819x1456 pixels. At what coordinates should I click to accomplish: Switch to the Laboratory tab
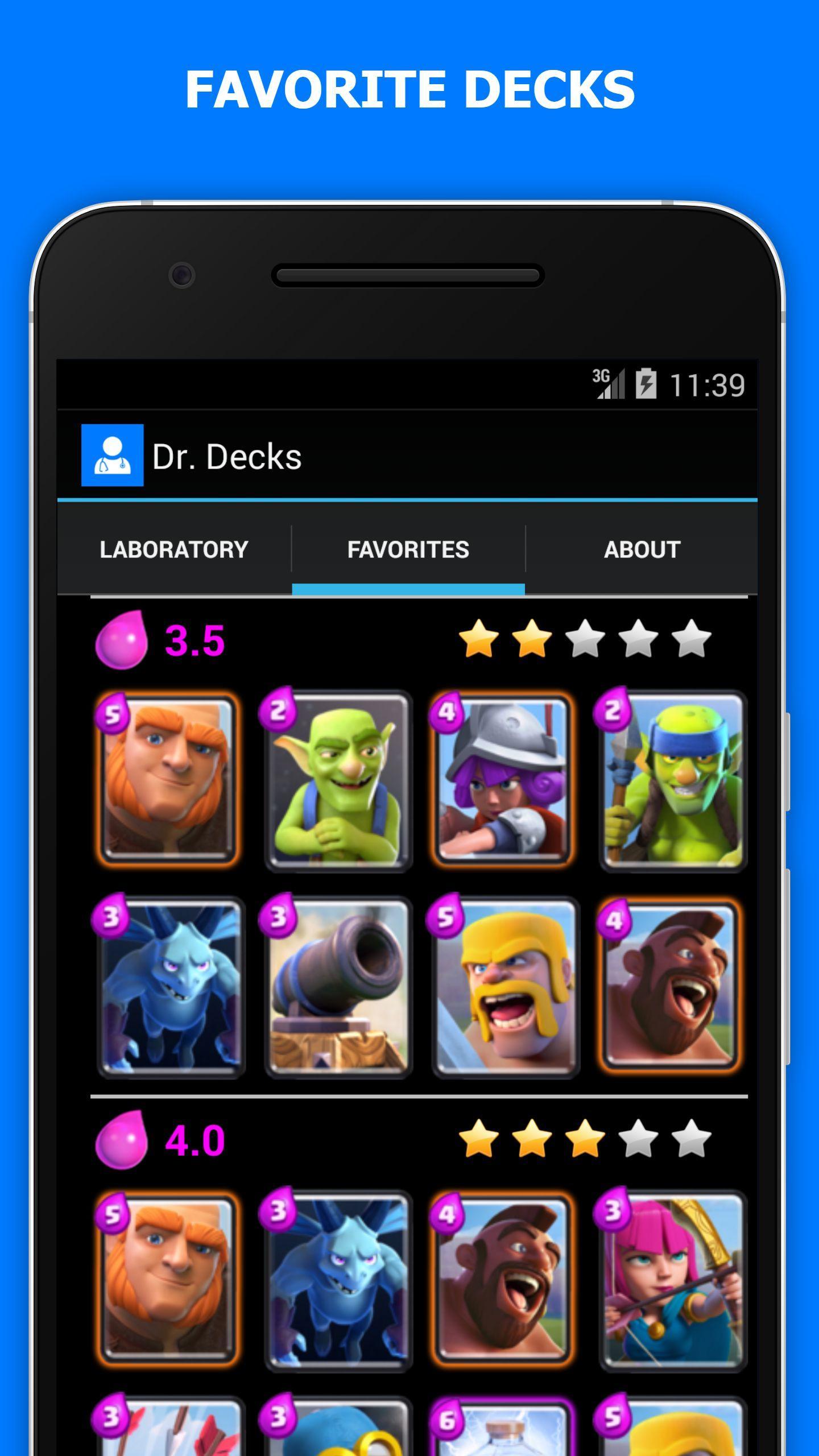(x=173, y=549)
